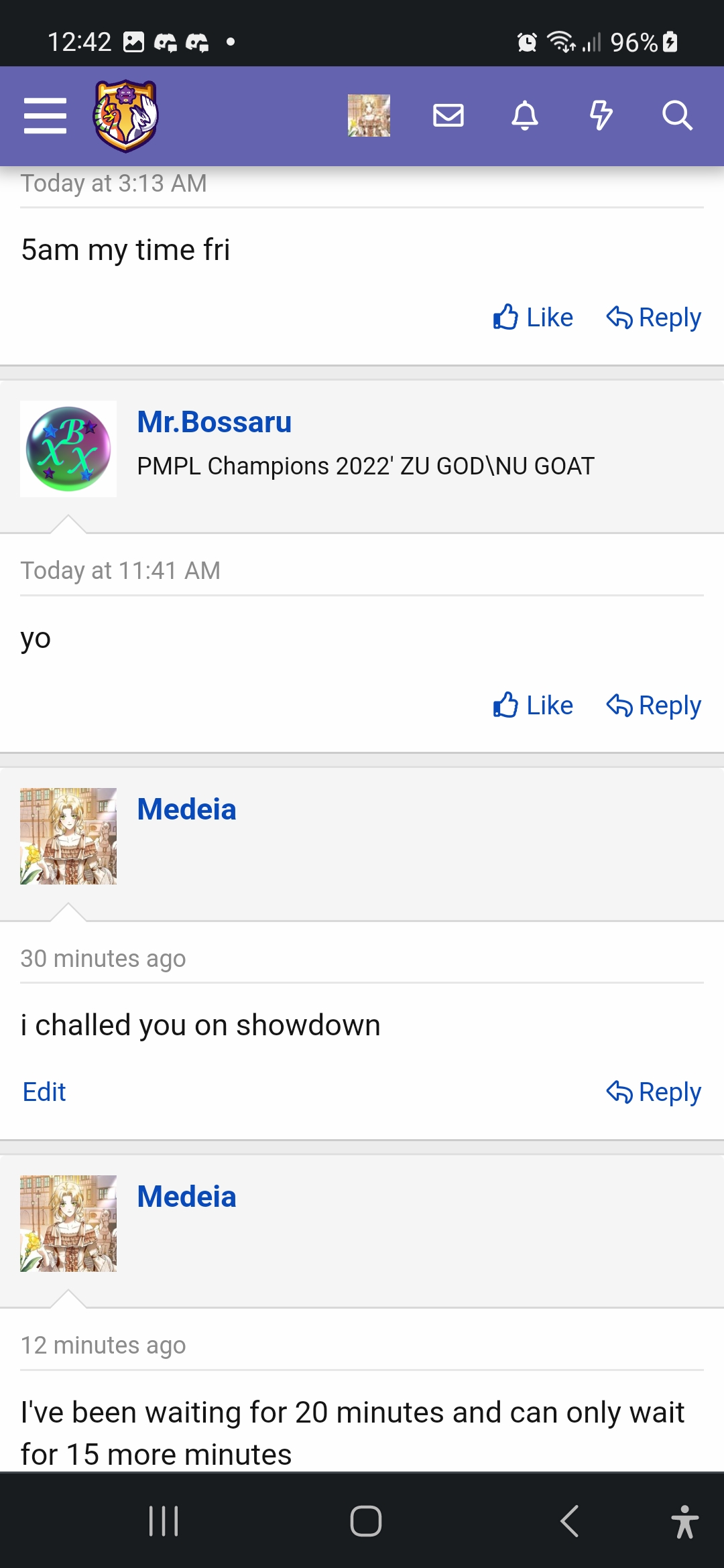
Task: Open Mr.Bossaru's profile name link
Action: coord(215,422)
